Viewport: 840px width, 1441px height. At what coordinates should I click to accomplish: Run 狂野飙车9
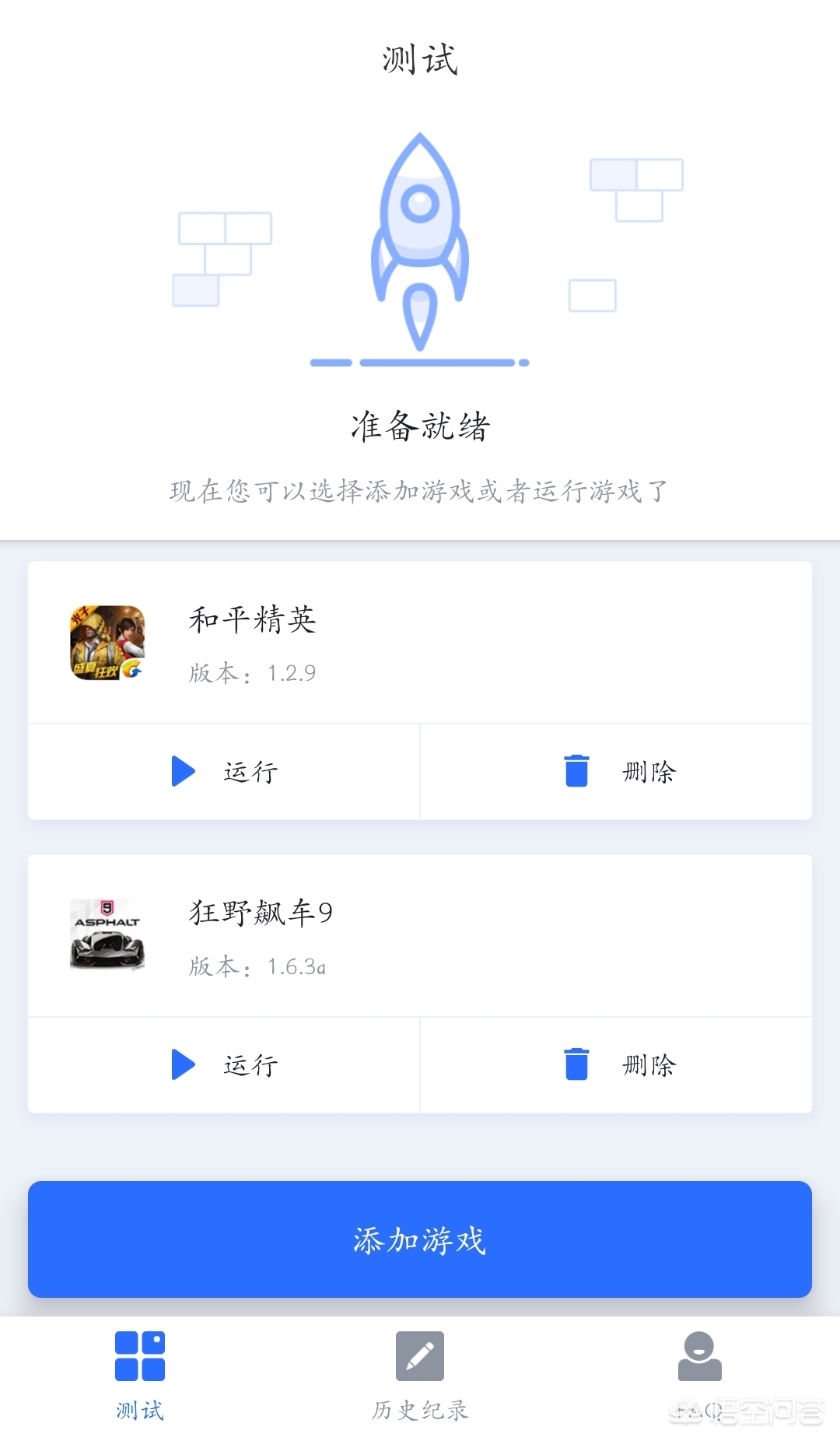pyautogui.click(x=224, y=1064)
